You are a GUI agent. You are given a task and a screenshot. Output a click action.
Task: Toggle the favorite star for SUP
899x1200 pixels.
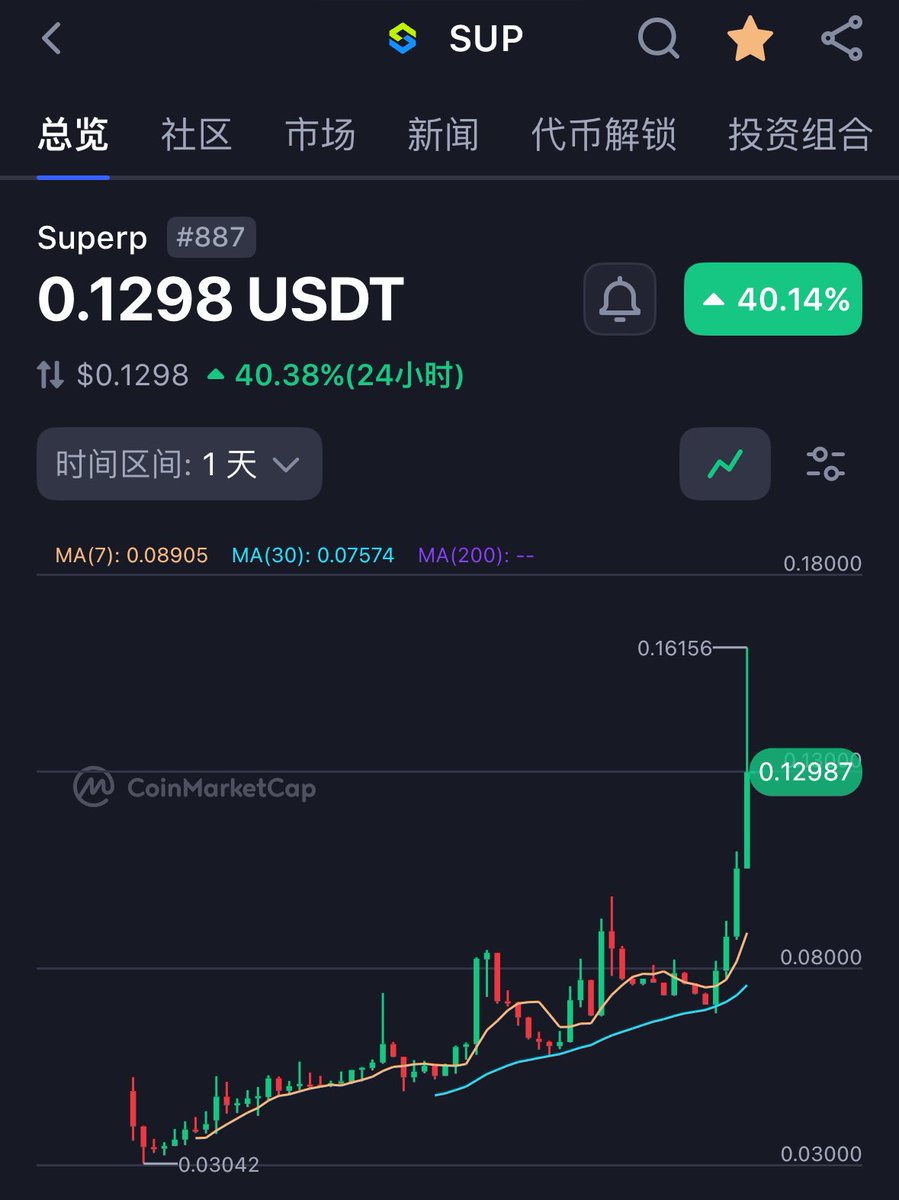tap(749, 39)
